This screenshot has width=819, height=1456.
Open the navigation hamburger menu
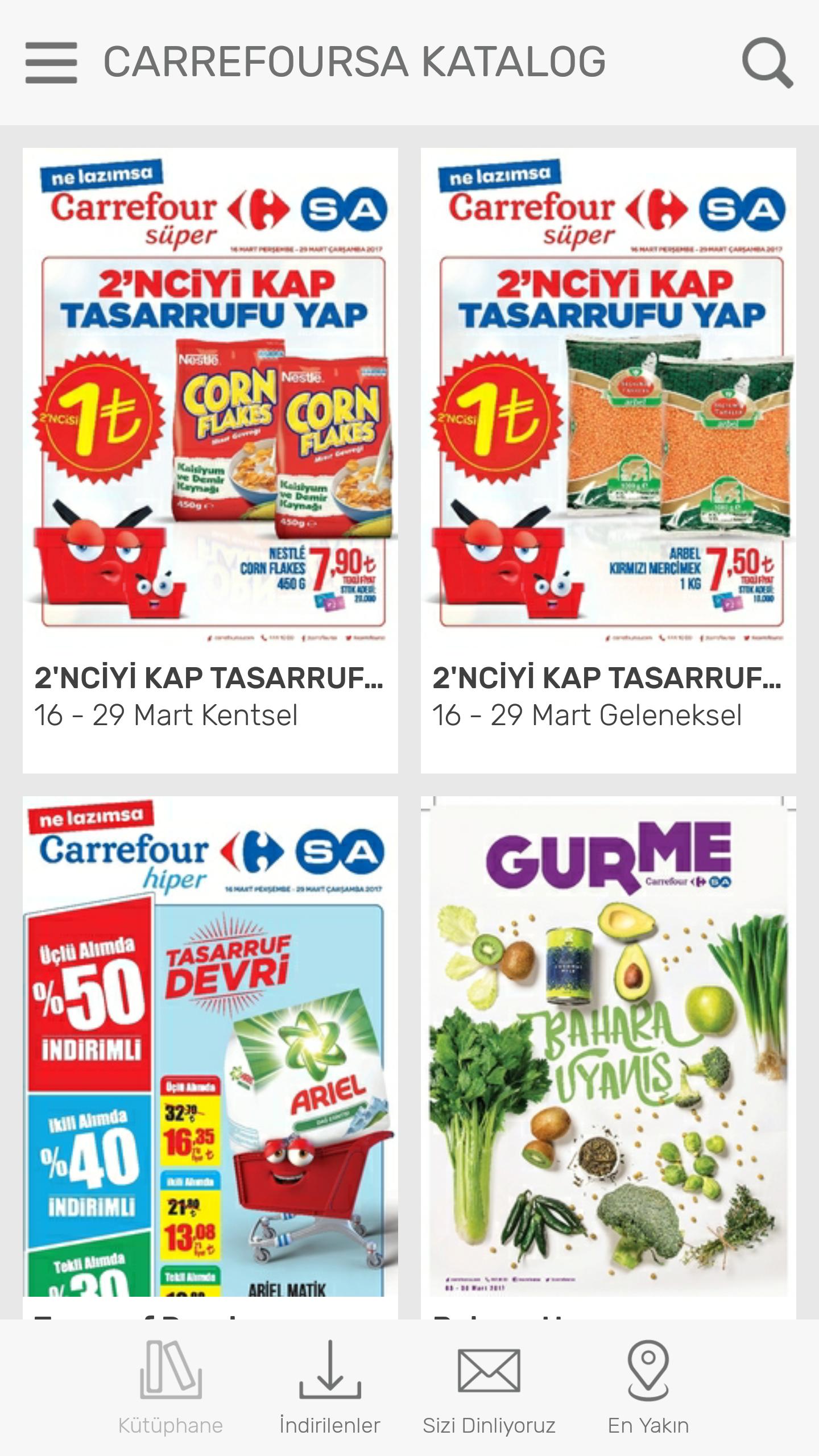(51, 63)
